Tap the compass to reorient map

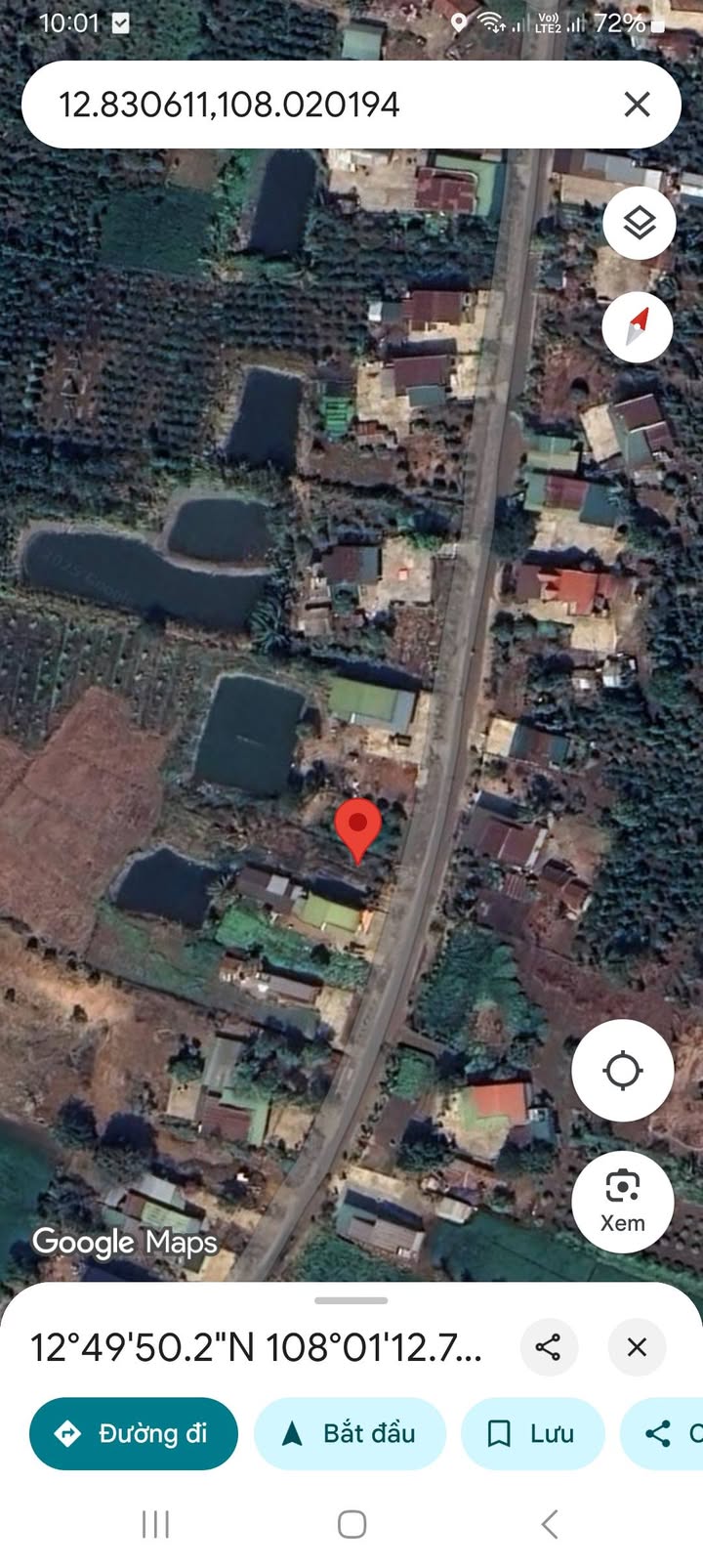click(637, 327)
